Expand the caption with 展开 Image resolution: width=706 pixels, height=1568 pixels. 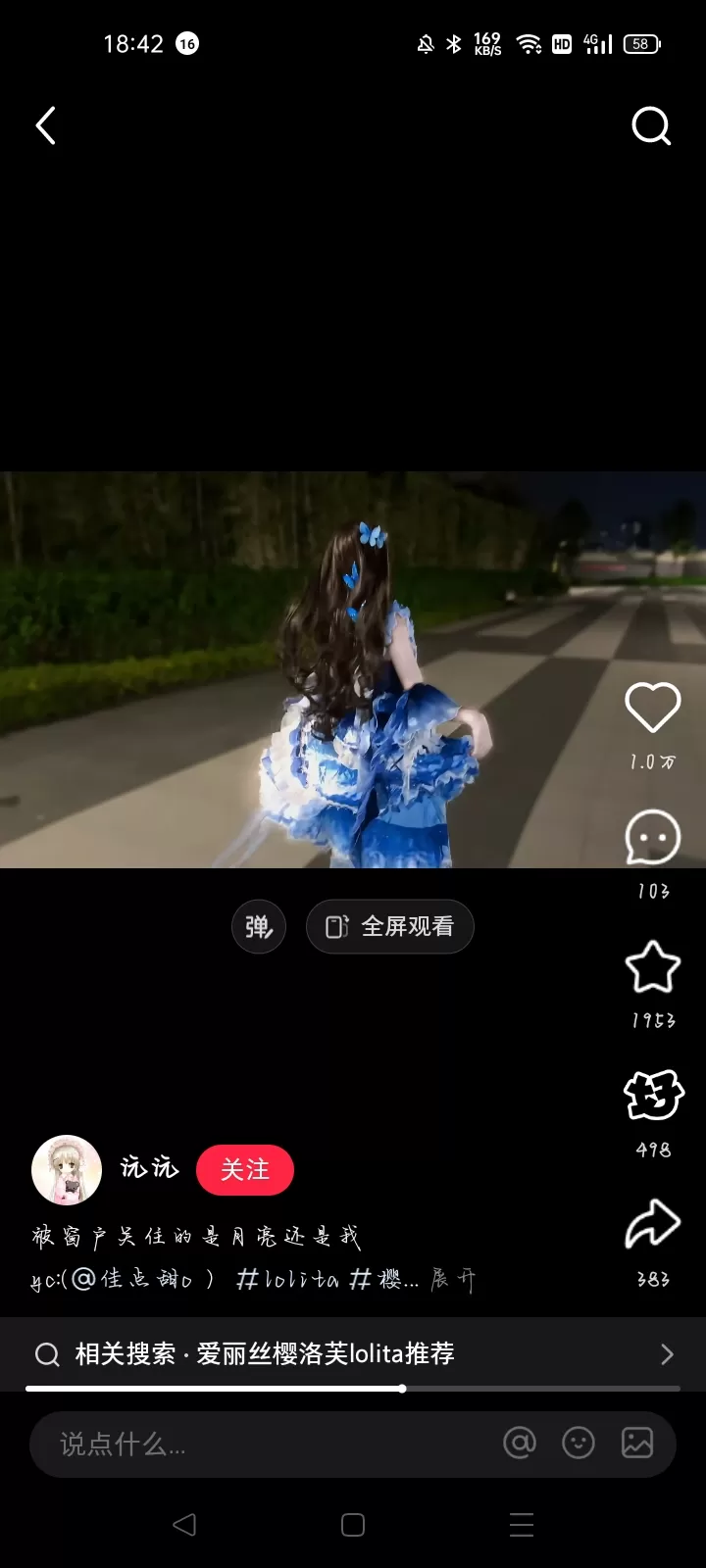pyautogui.click(x=453, y=1280)
